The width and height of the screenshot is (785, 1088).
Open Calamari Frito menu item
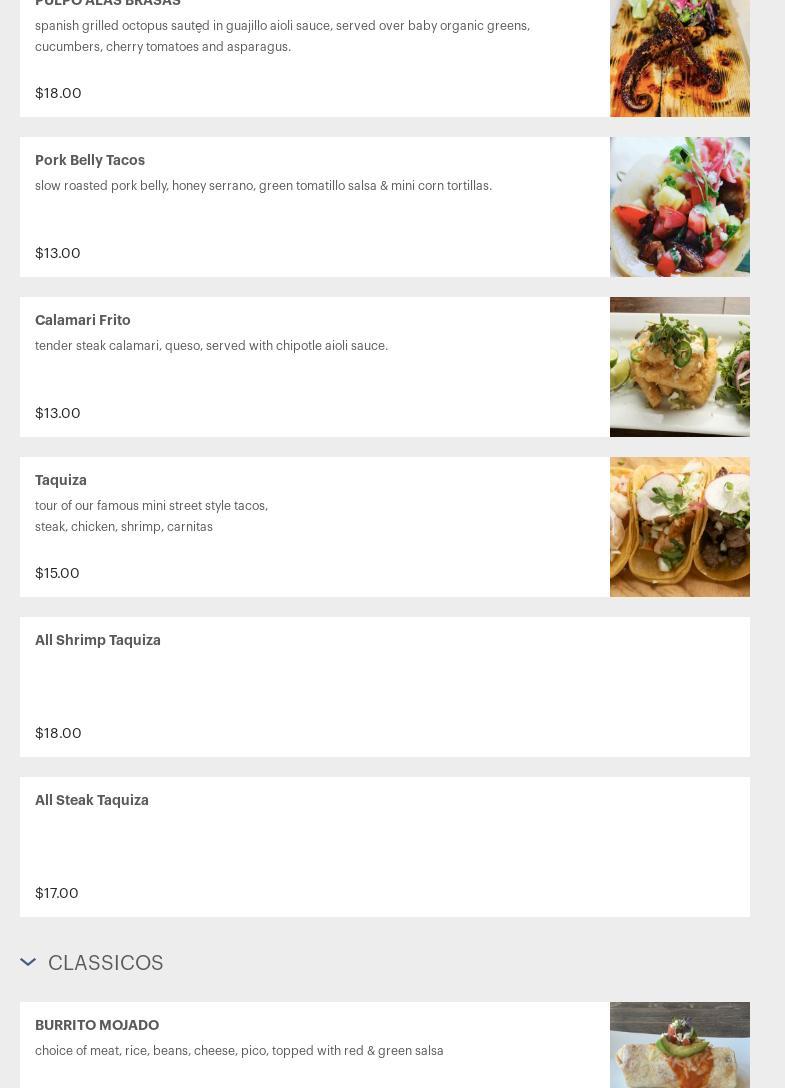(314, 366)
